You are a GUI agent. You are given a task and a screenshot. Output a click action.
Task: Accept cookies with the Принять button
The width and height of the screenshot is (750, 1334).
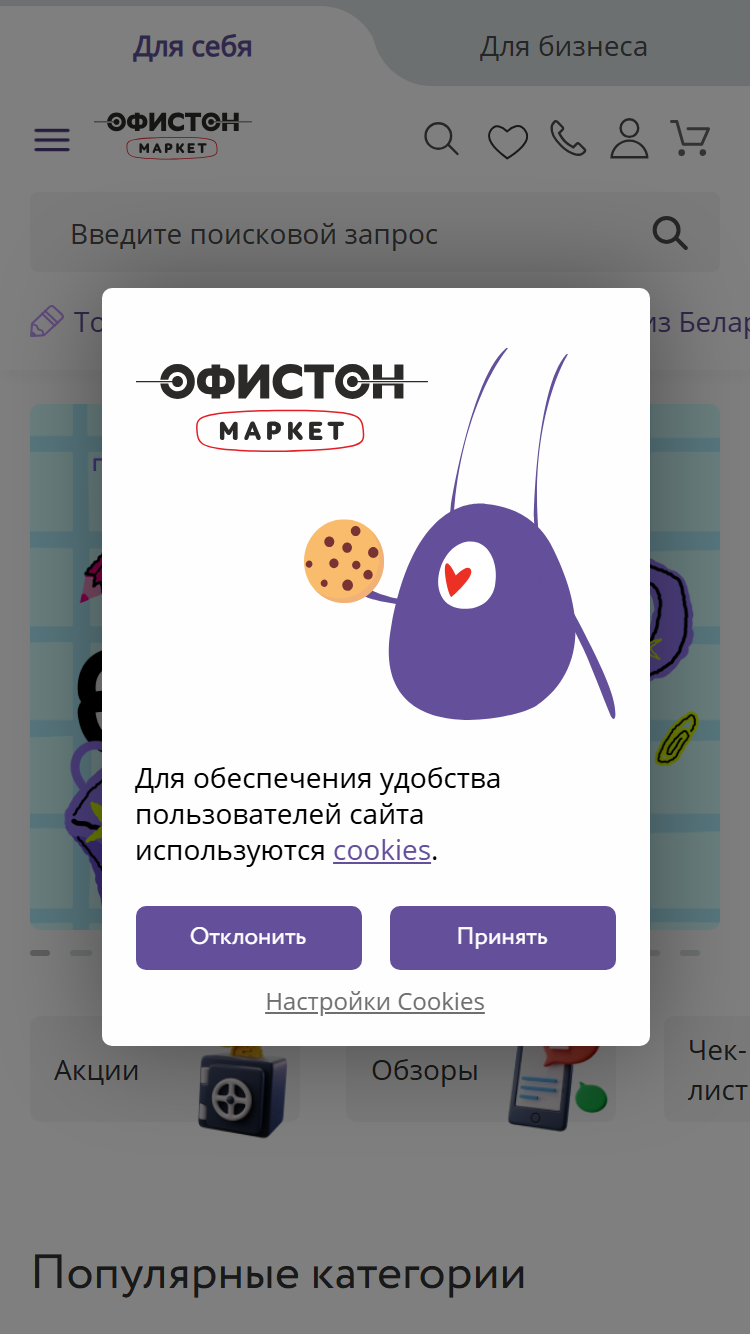pos(502,937)
